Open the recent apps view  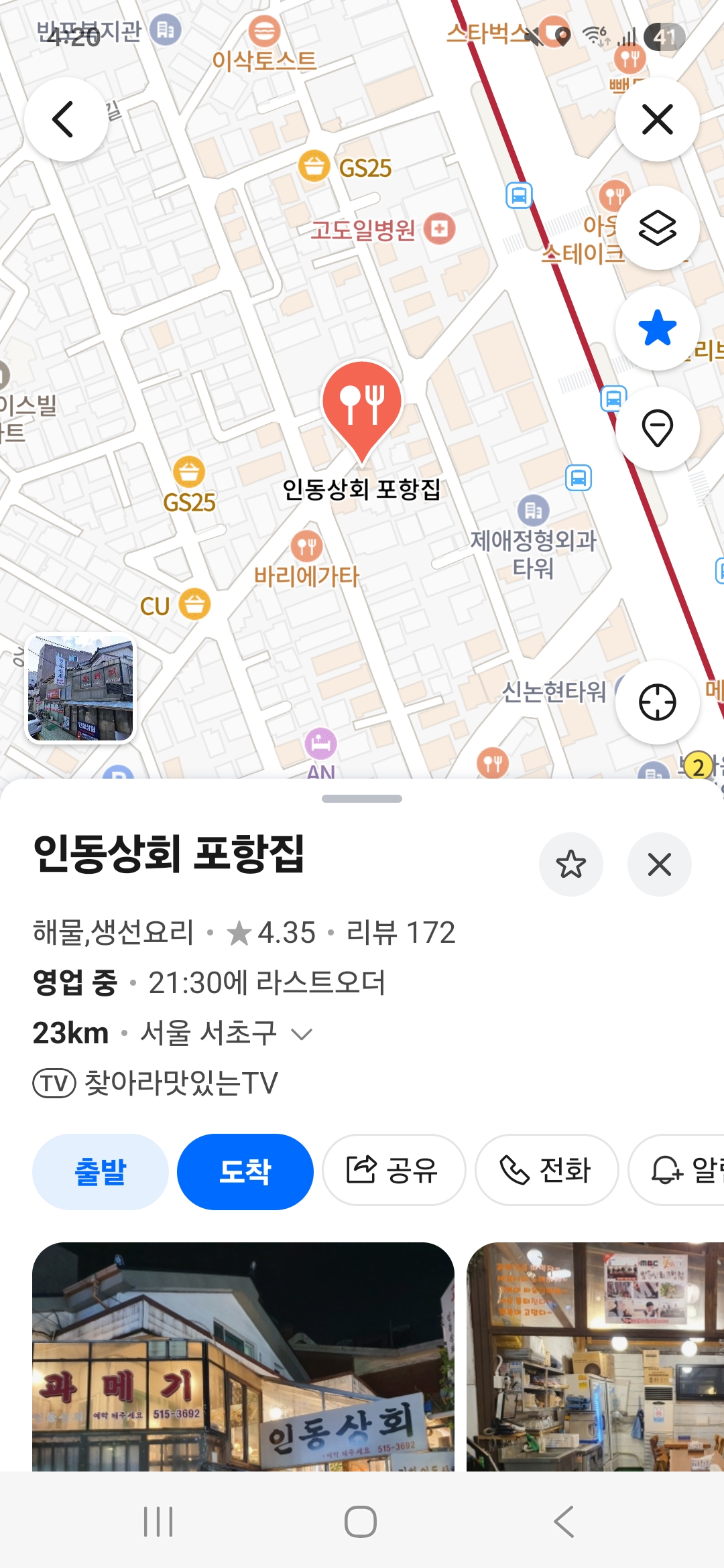click(x=158, y=1522)
